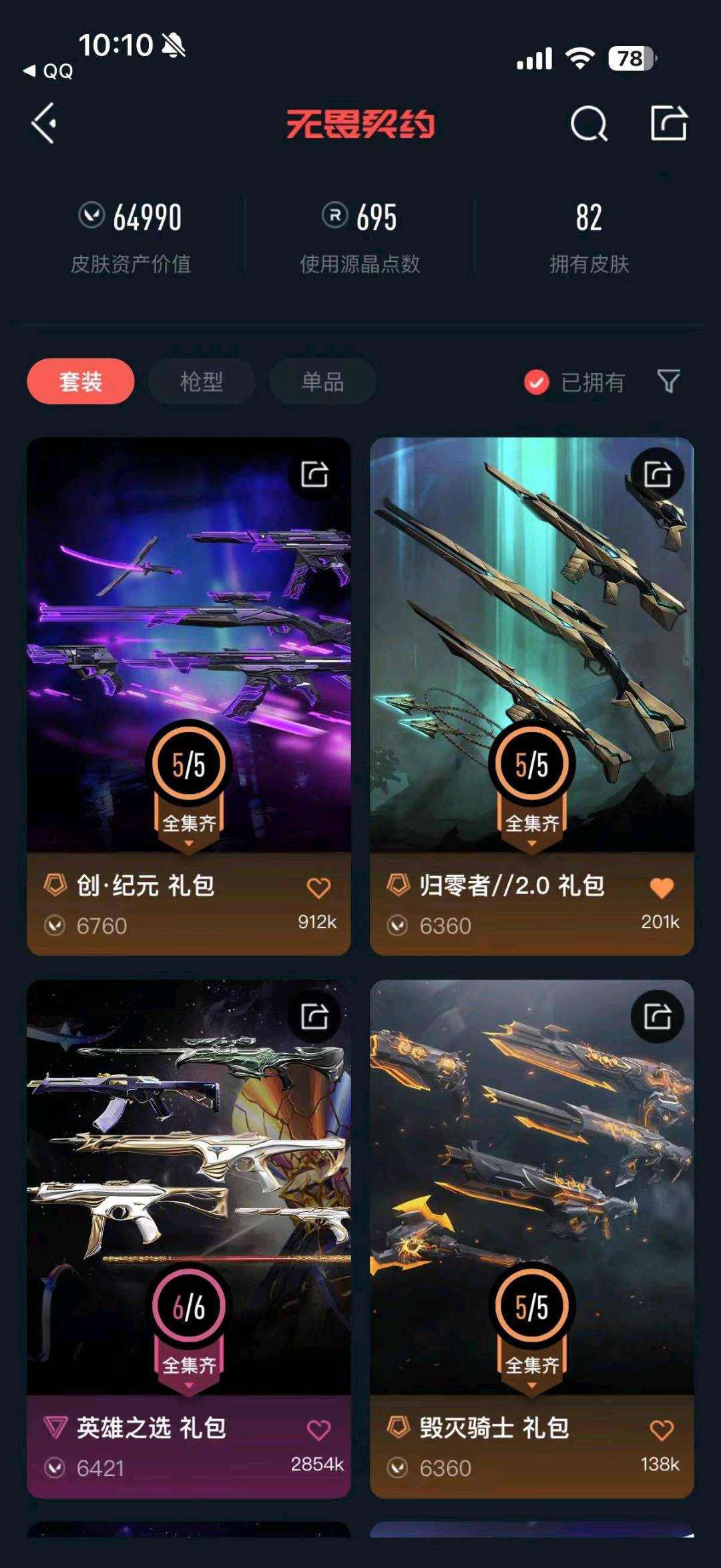Like the 毁灭骑士 礼包 bundle
The image size is (721, 1568).
pyautogui.click(x=662, y=1430)
